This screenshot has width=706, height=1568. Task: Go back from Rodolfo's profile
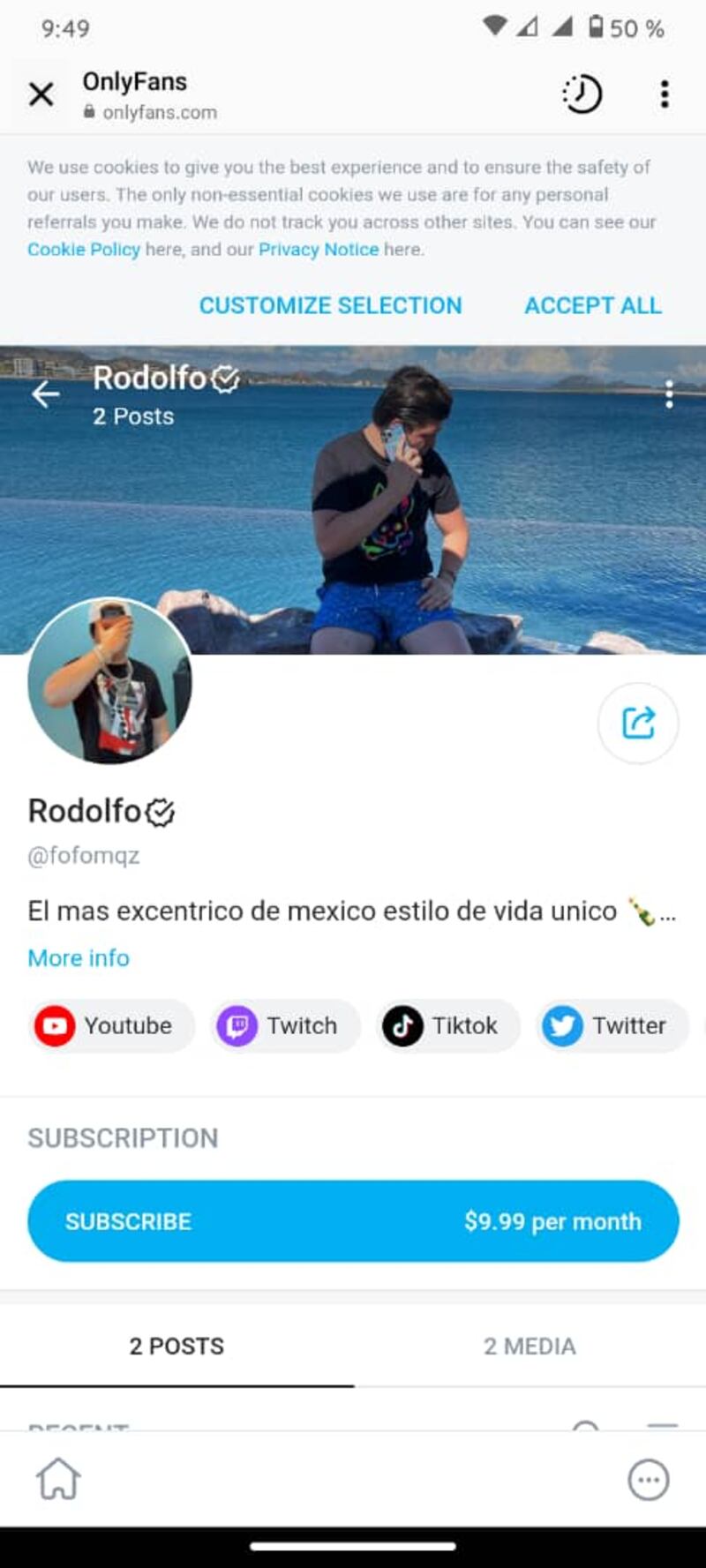pyautogui.click(x=46, y=394)
